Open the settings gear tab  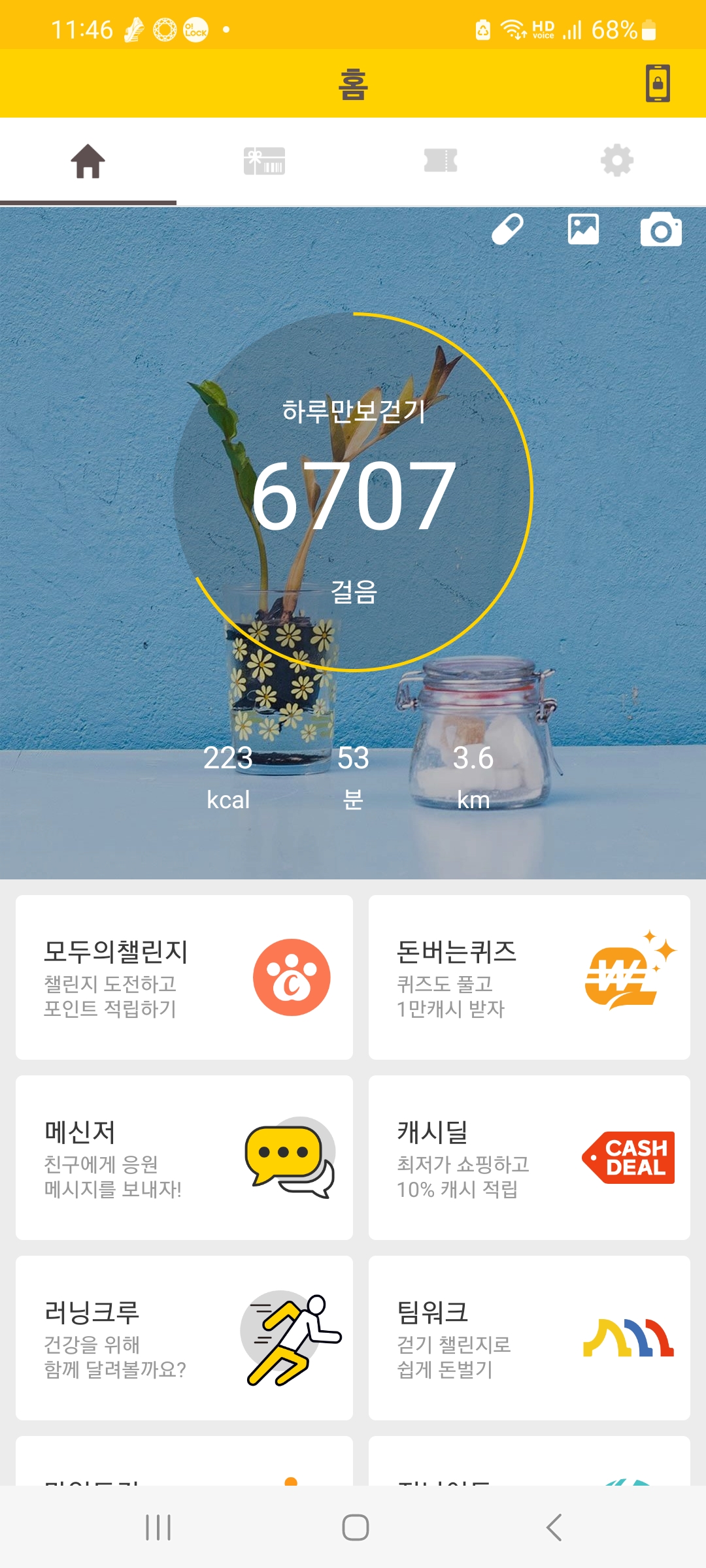(617, 161)
